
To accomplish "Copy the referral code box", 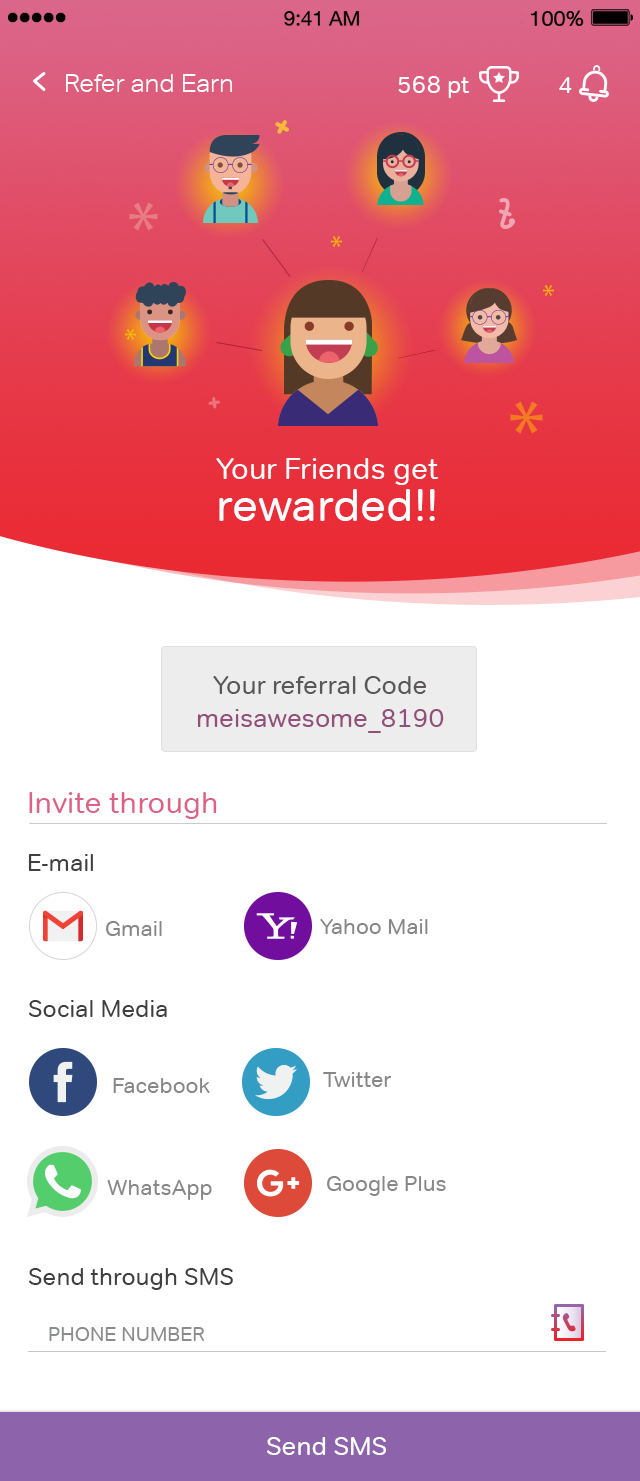I will [319, 699].
